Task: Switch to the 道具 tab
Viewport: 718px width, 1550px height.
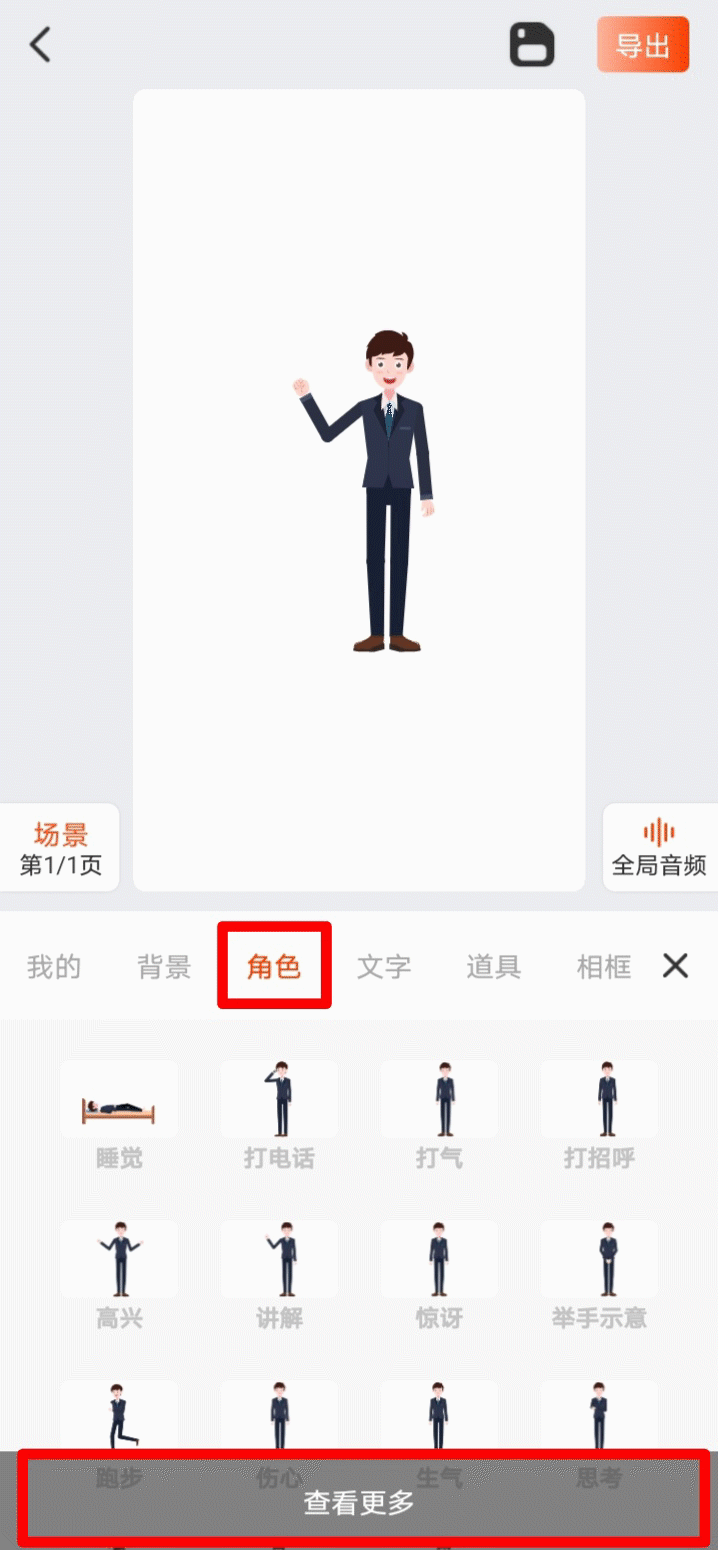Action: (x=493, y=966)
